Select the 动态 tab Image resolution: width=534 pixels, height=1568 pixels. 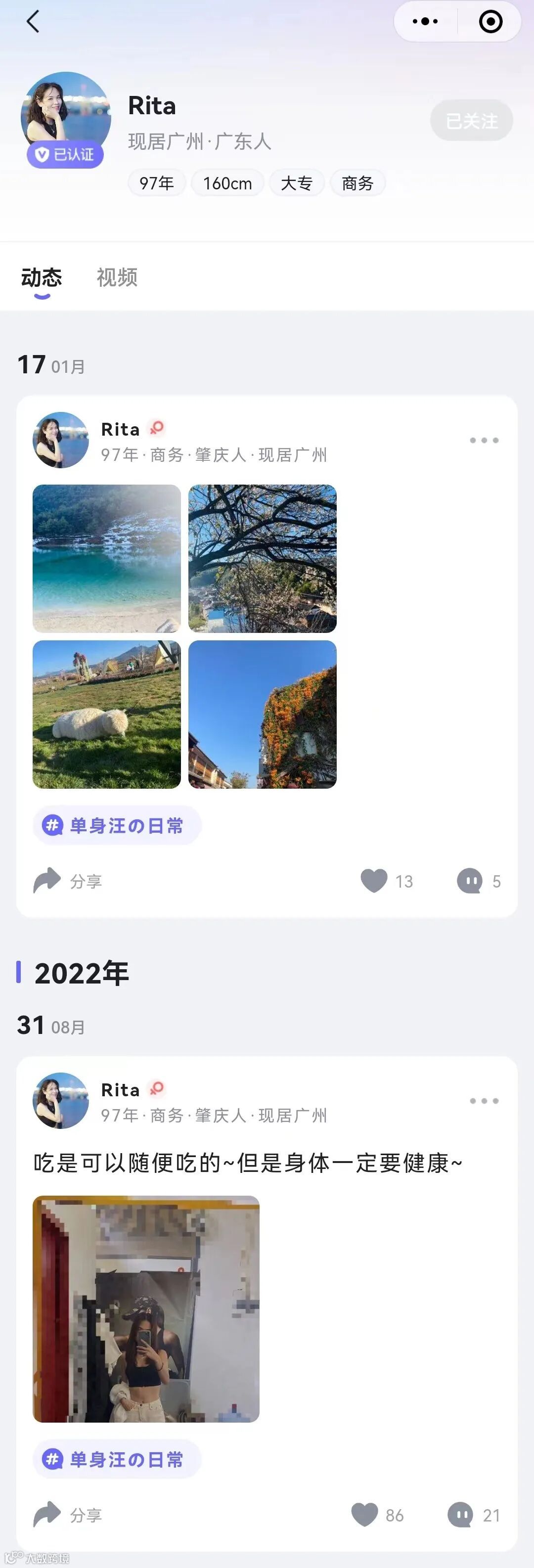tap(42, 277)
